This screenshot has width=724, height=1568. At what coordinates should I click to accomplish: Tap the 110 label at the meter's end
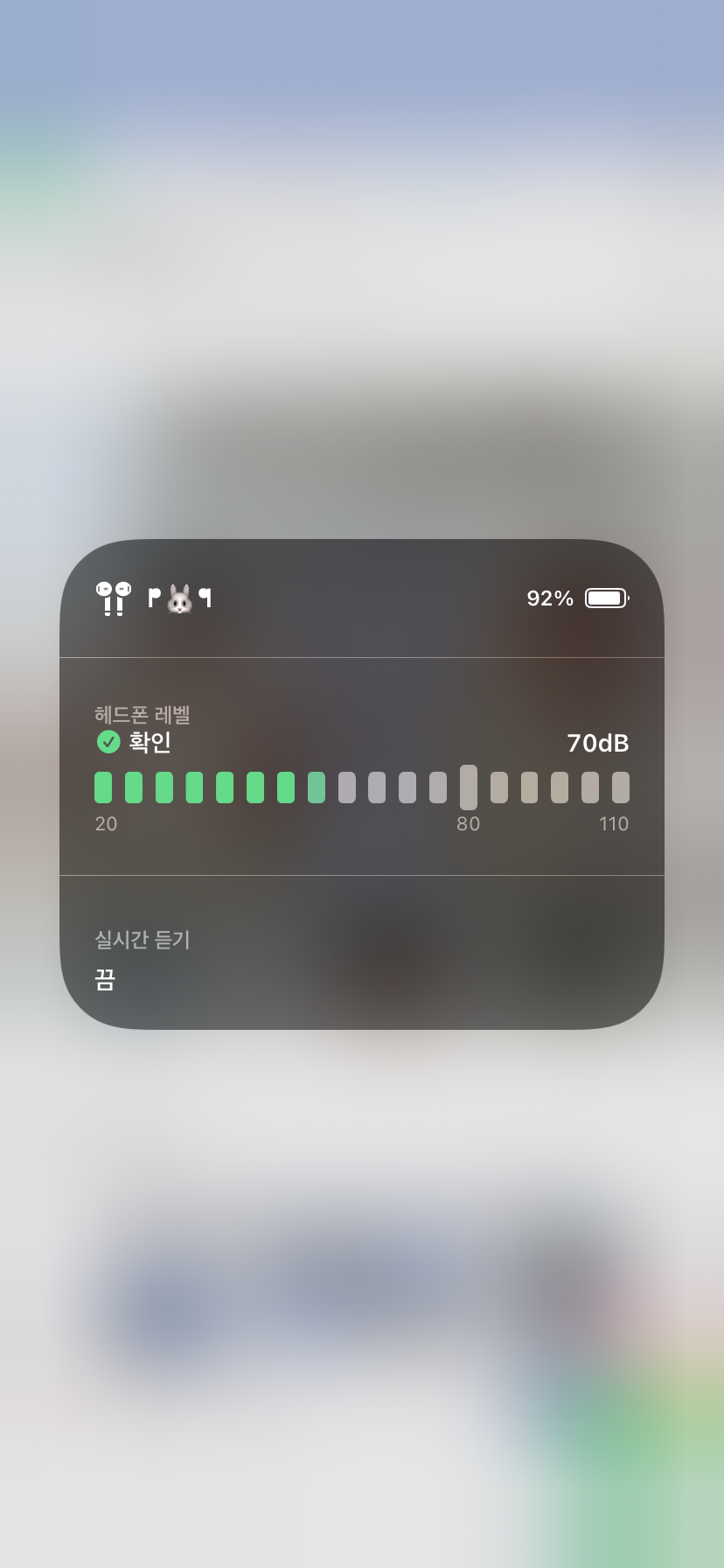click(x=616, y=823)
